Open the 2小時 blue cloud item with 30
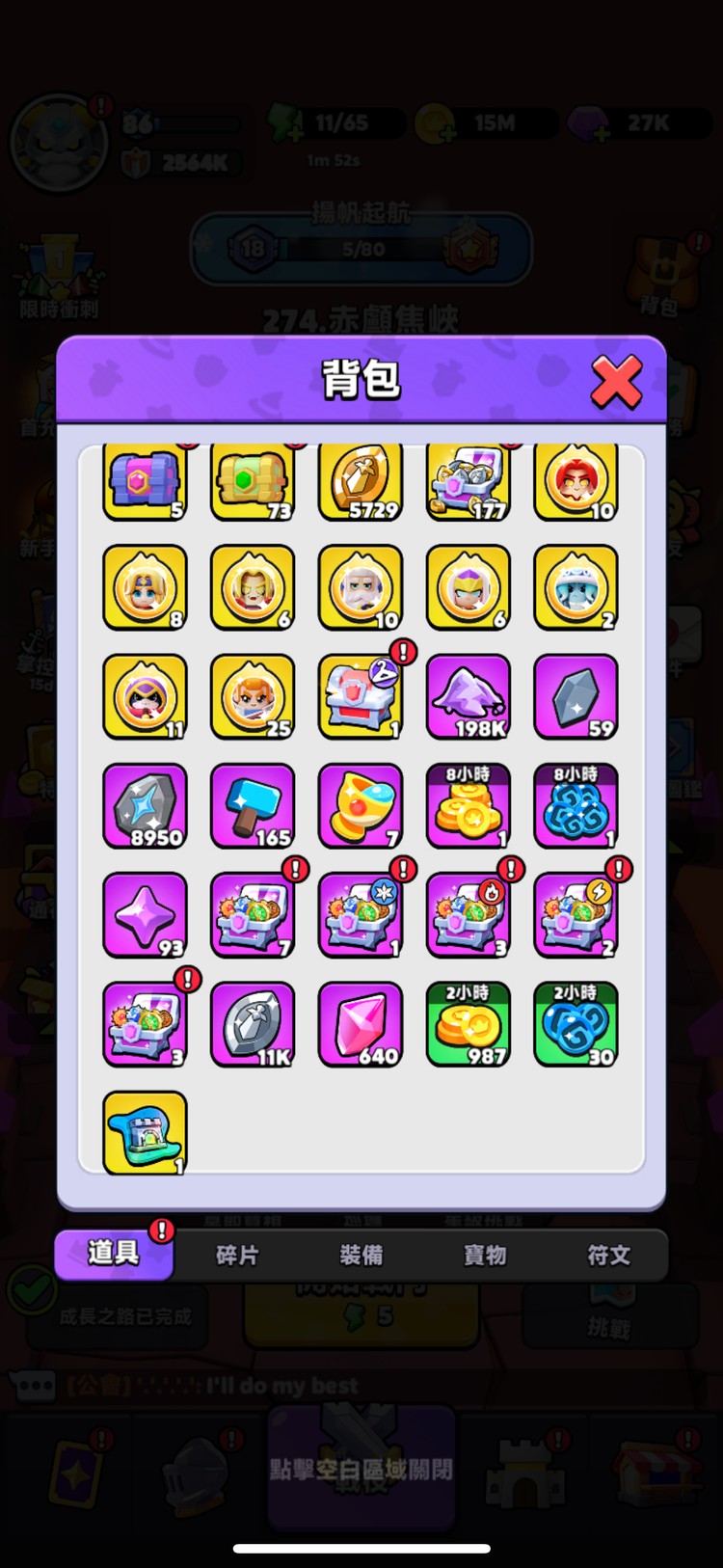 click(576, 1024)
